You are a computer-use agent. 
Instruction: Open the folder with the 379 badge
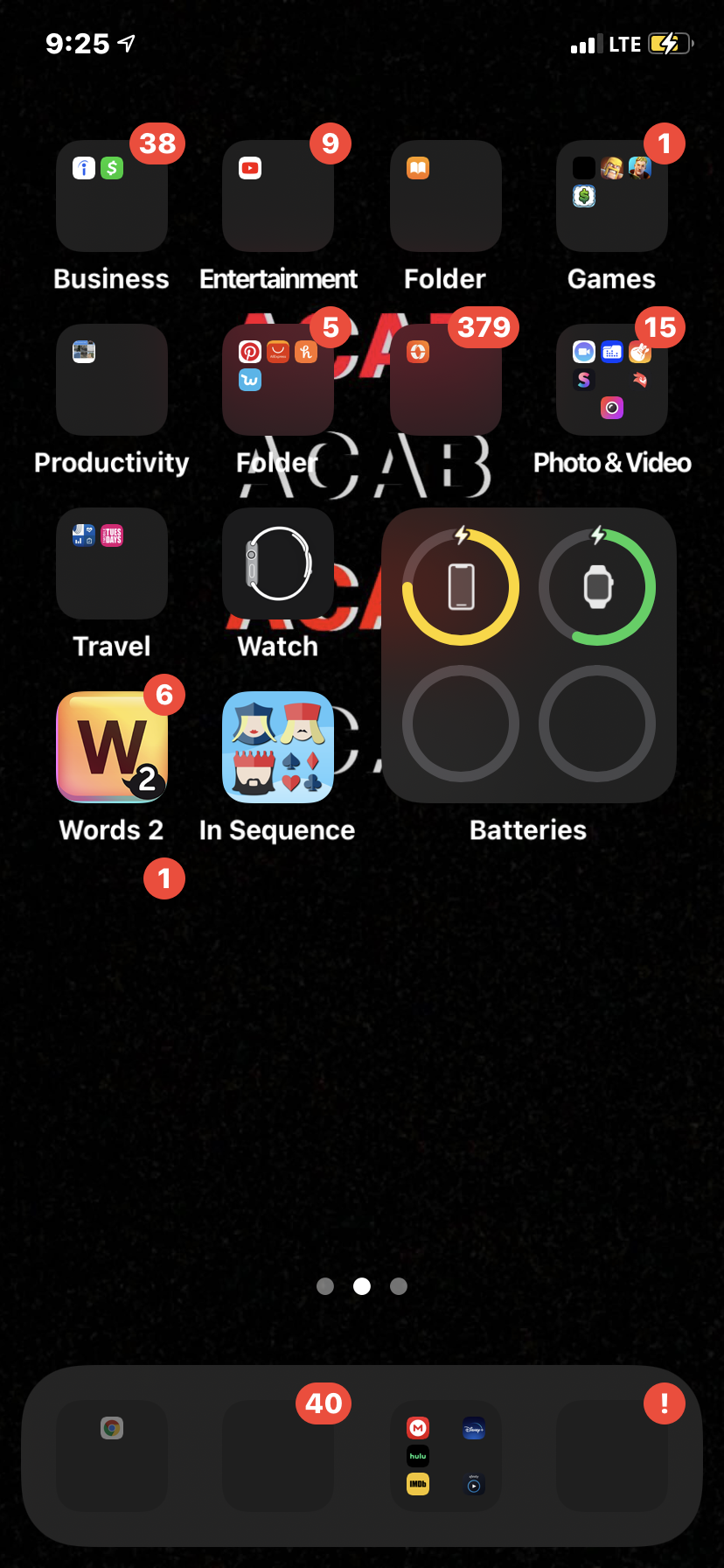tap(445, 380)
